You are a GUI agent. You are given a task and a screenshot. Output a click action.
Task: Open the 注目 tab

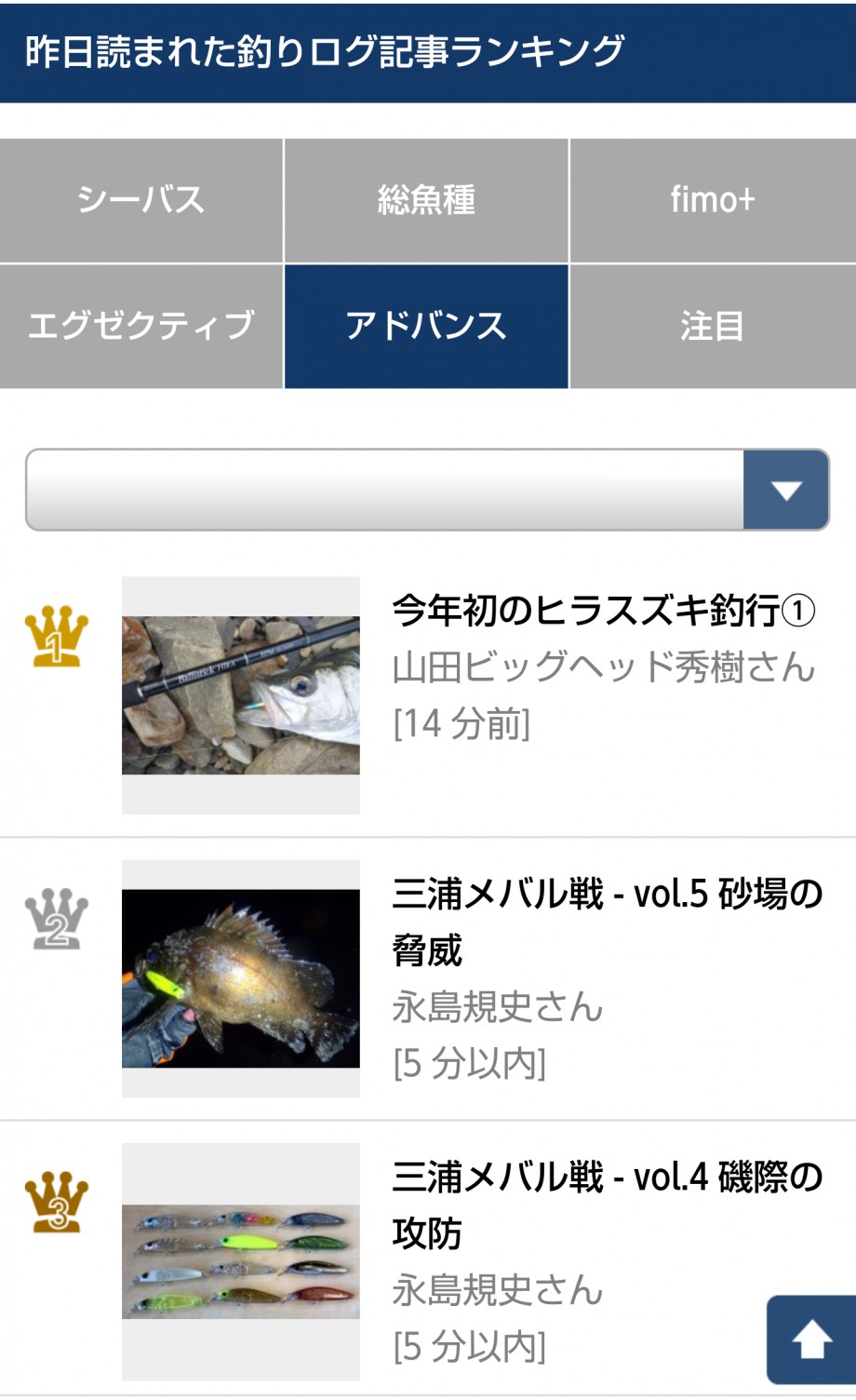pyautogui.click(x=713, y=326)
